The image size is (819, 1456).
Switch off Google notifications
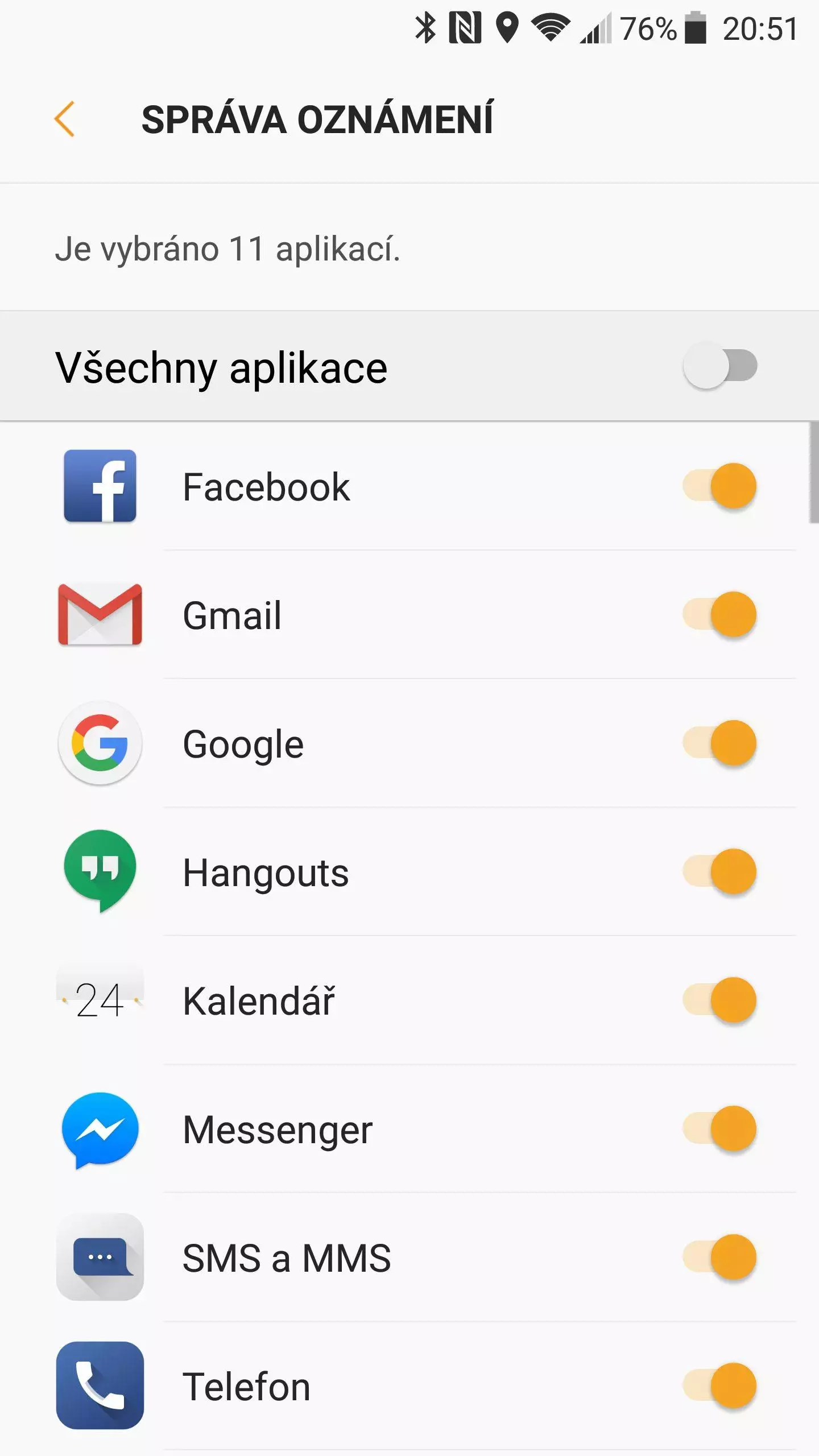coord(720,743)
